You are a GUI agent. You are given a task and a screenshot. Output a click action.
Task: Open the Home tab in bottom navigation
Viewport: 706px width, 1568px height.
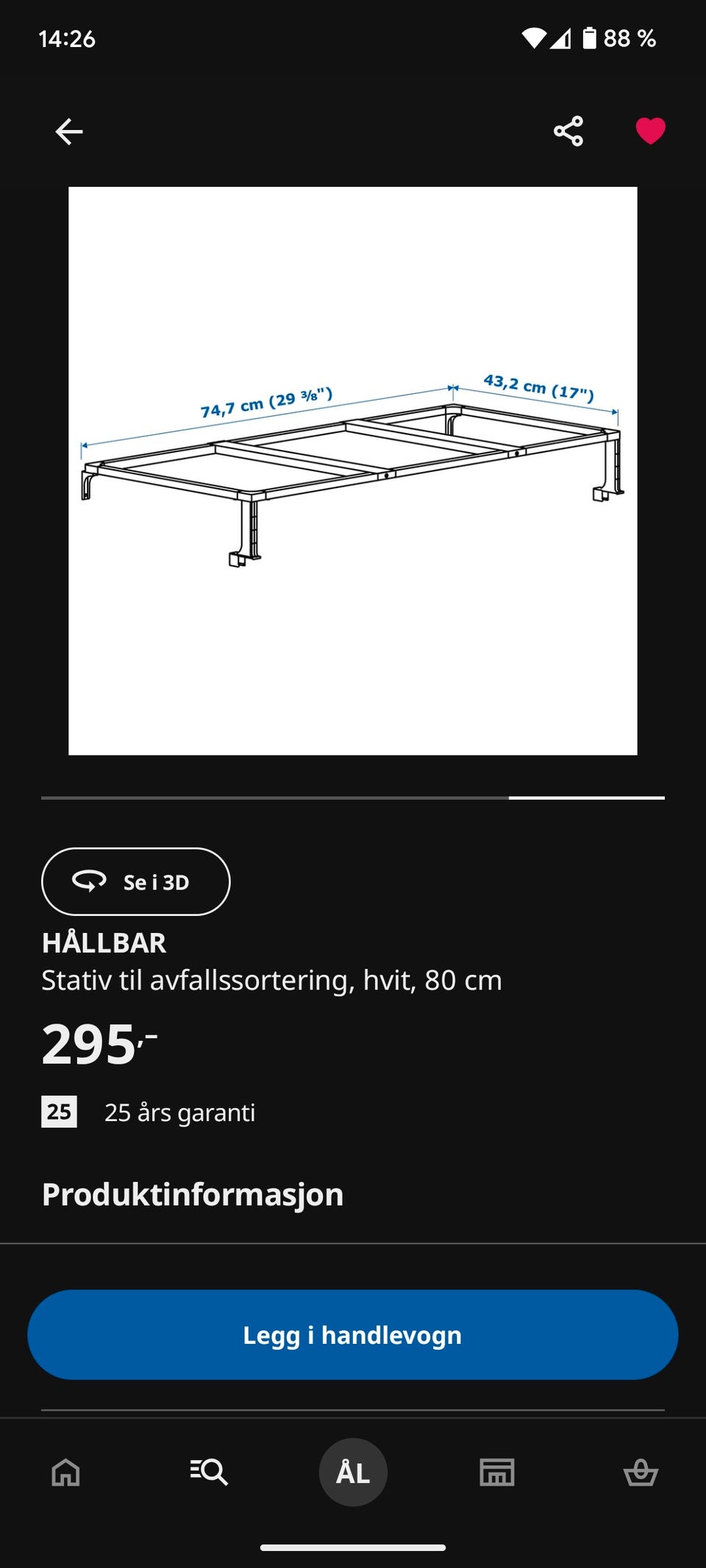tap(65, 1472)
